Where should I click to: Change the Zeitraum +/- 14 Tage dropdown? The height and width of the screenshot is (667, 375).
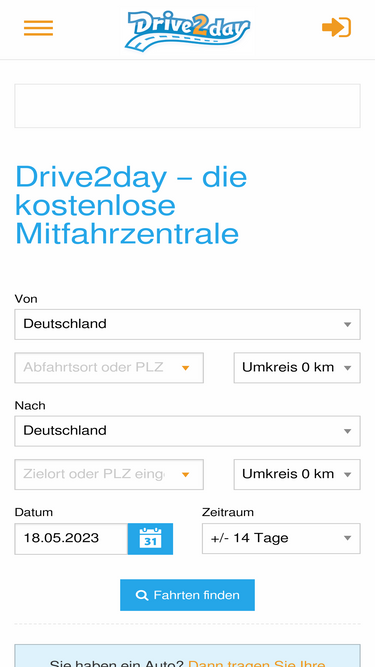click(x=281, y=539)
